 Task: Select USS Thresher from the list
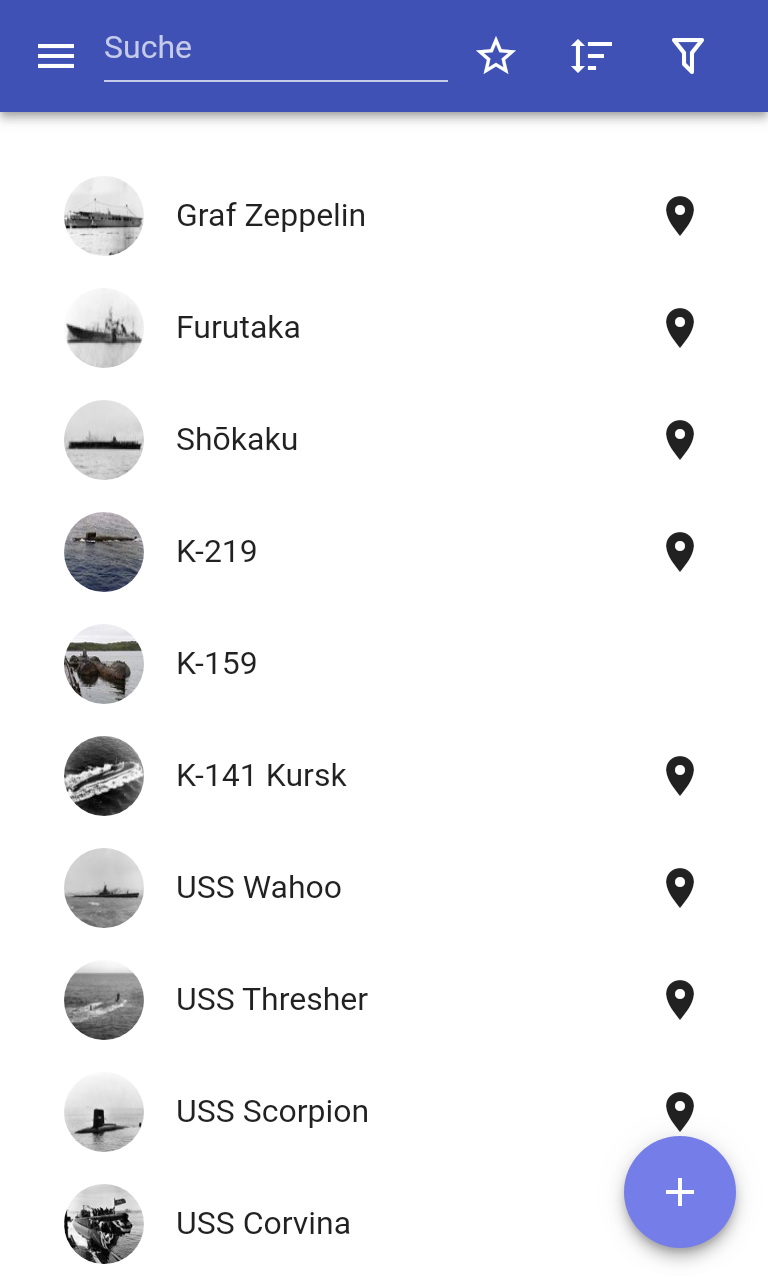click(x=272, y=1000)
